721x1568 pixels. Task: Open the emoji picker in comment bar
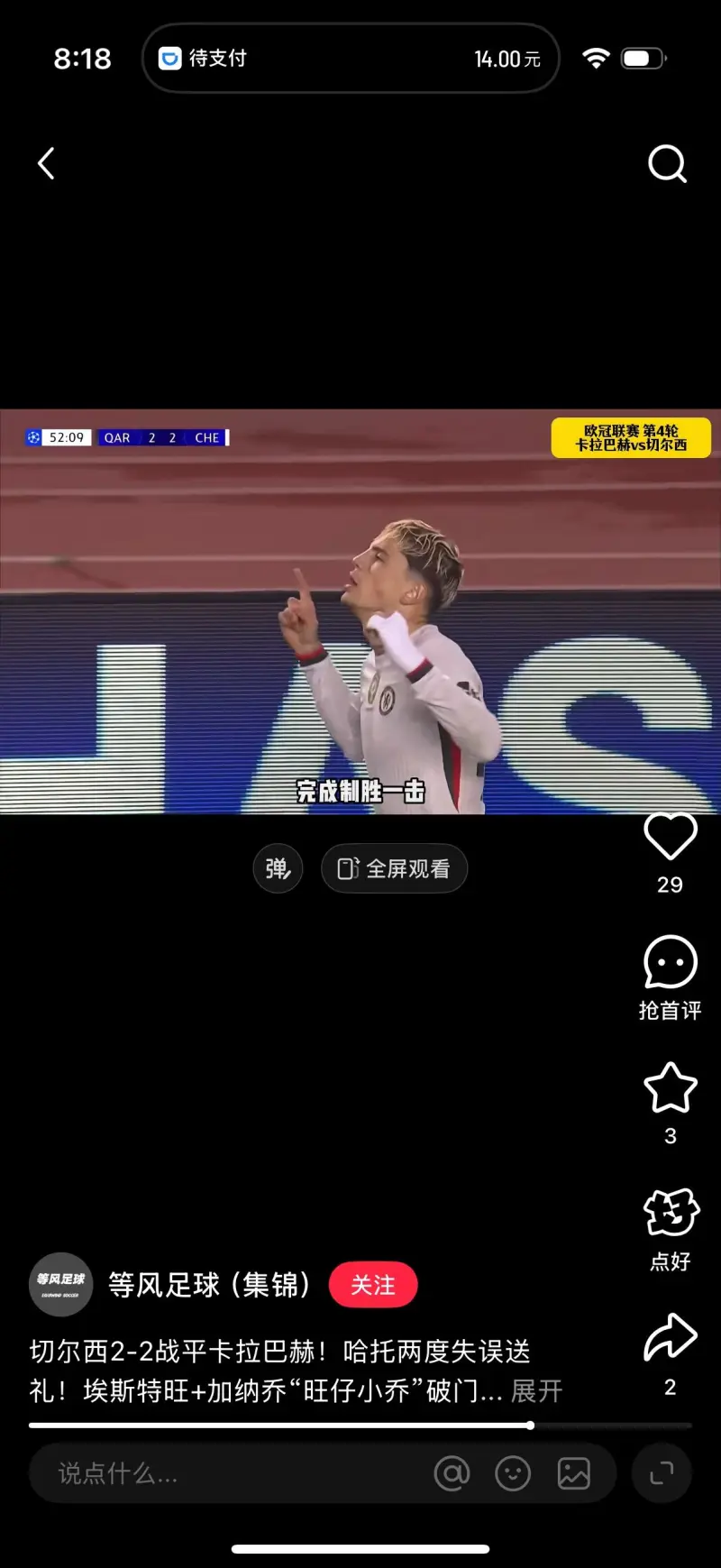click(x=513, y=1473)
